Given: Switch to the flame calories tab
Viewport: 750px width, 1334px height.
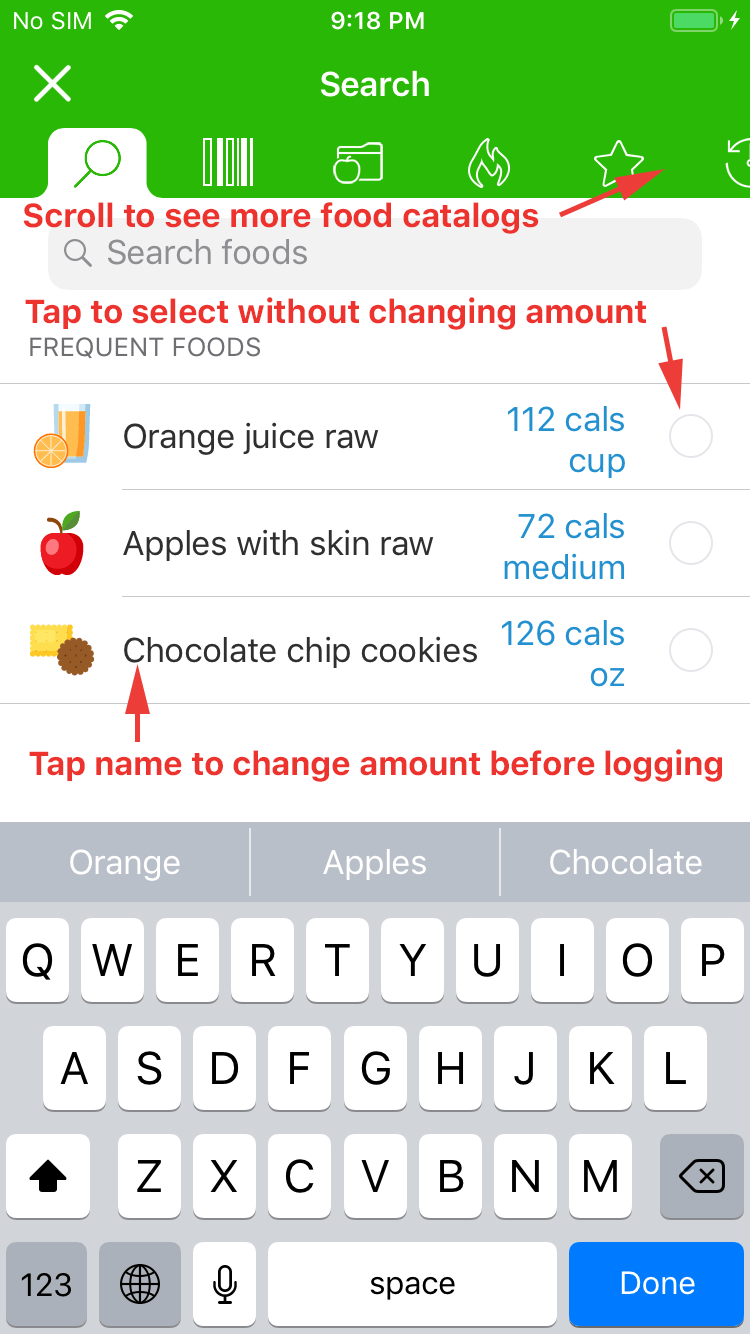Looking at the screenshot, I should point(489,164).
